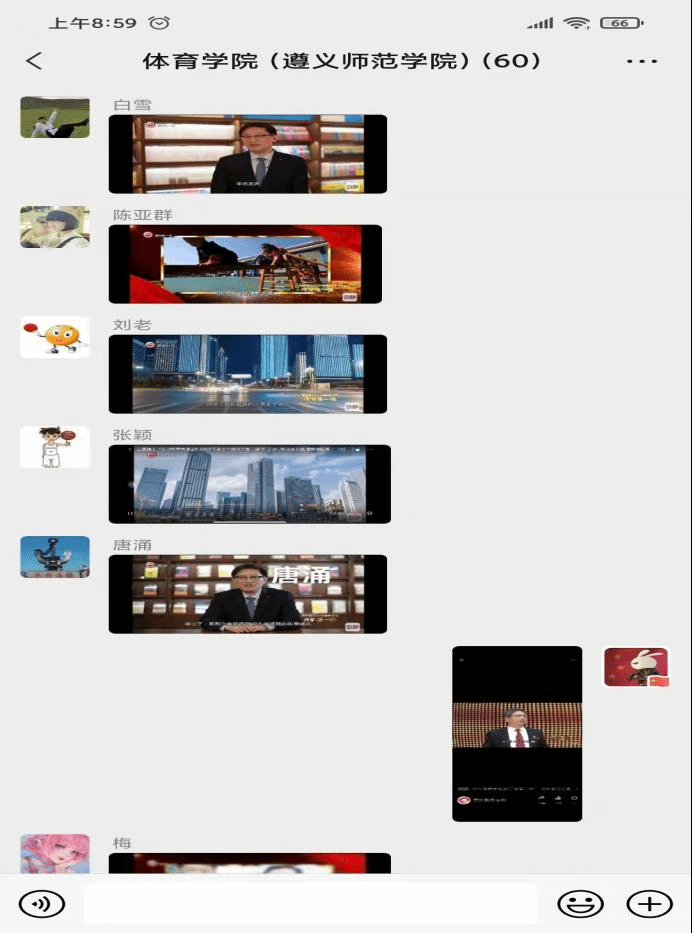Viewport: 692px width, 933px height.
Task: View 刘老's basketball avatar
Action: click(55, 337)
